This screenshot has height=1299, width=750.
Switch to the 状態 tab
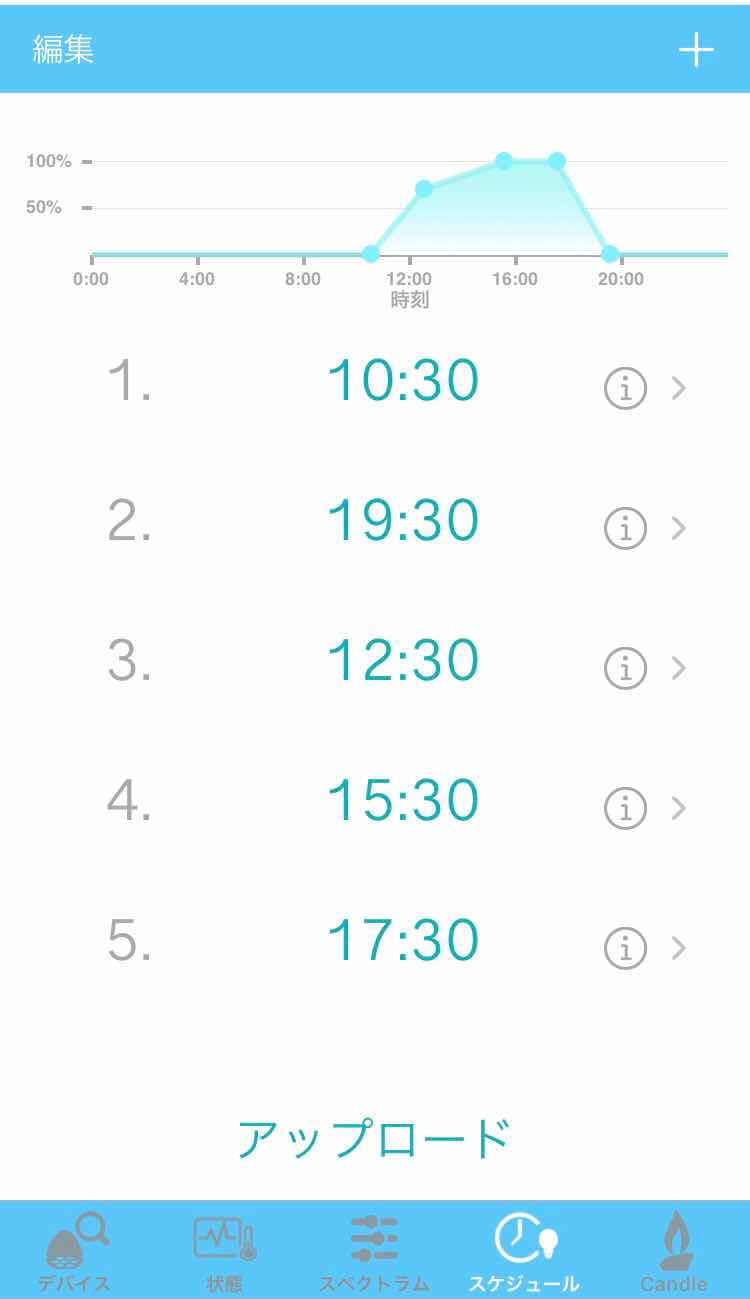click(225, 1252)
